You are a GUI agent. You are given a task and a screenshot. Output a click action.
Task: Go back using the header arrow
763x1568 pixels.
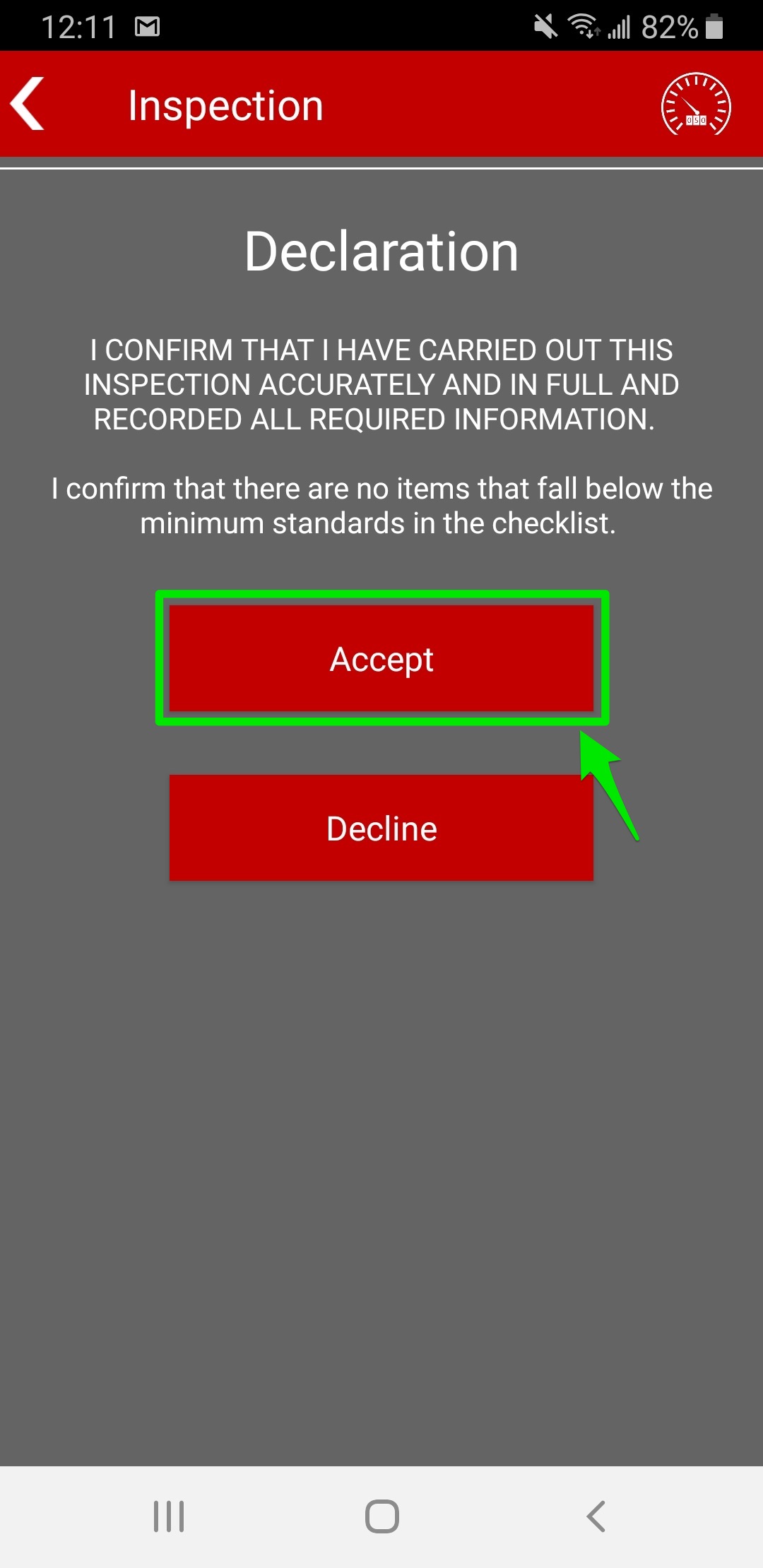pos(28,104)
